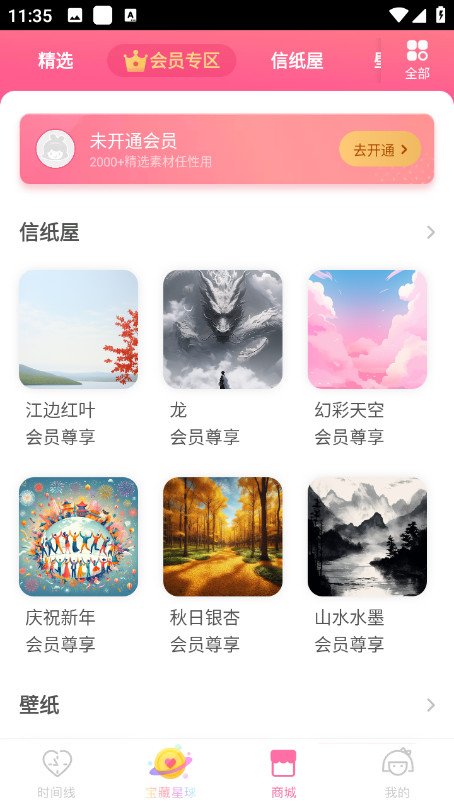Switch to the 精选 tab
Viewport: 454px width, 807px height.
pos(56,61)
